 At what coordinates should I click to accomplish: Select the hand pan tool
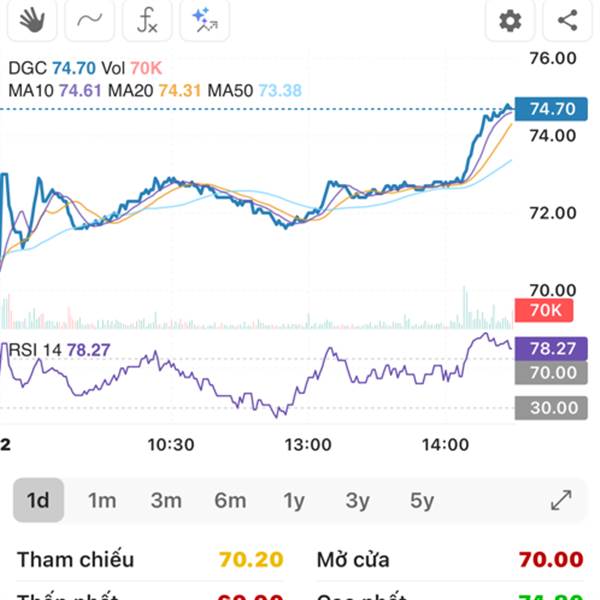point(31,20)
